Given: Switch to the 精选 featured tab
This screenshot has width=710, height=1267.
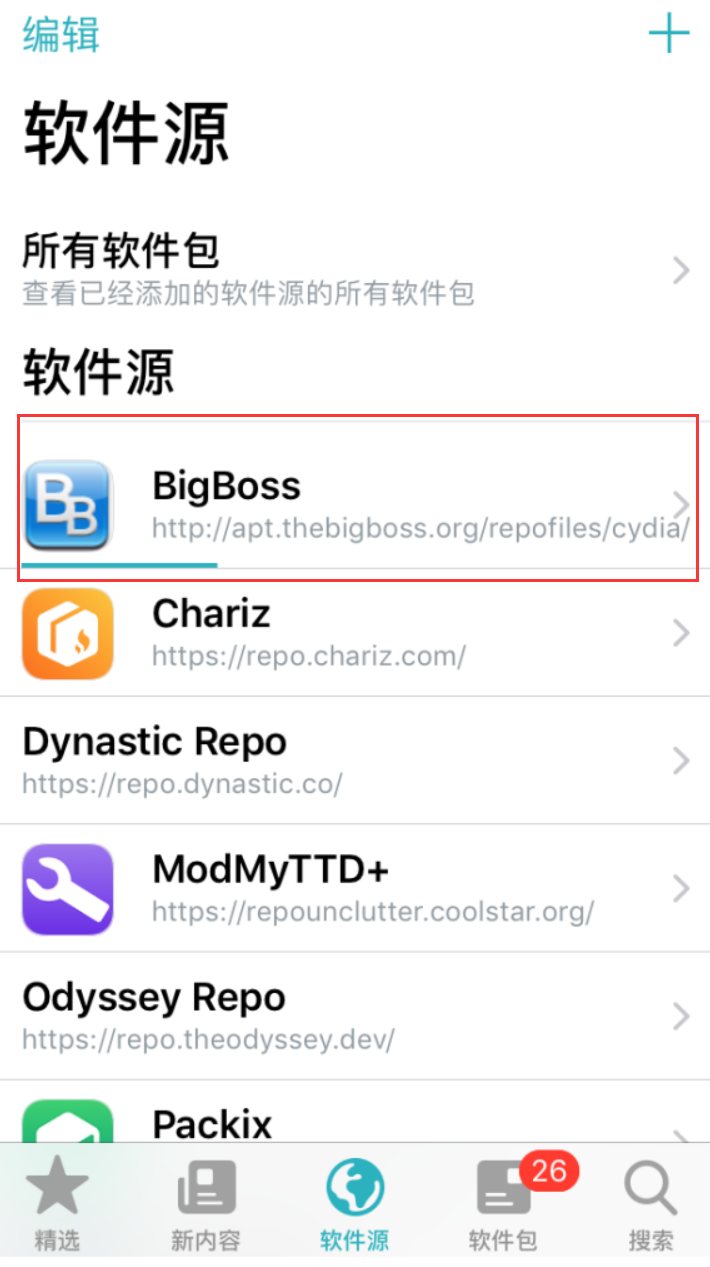Looking at the screenshot, I should (x=57, y=1207).
